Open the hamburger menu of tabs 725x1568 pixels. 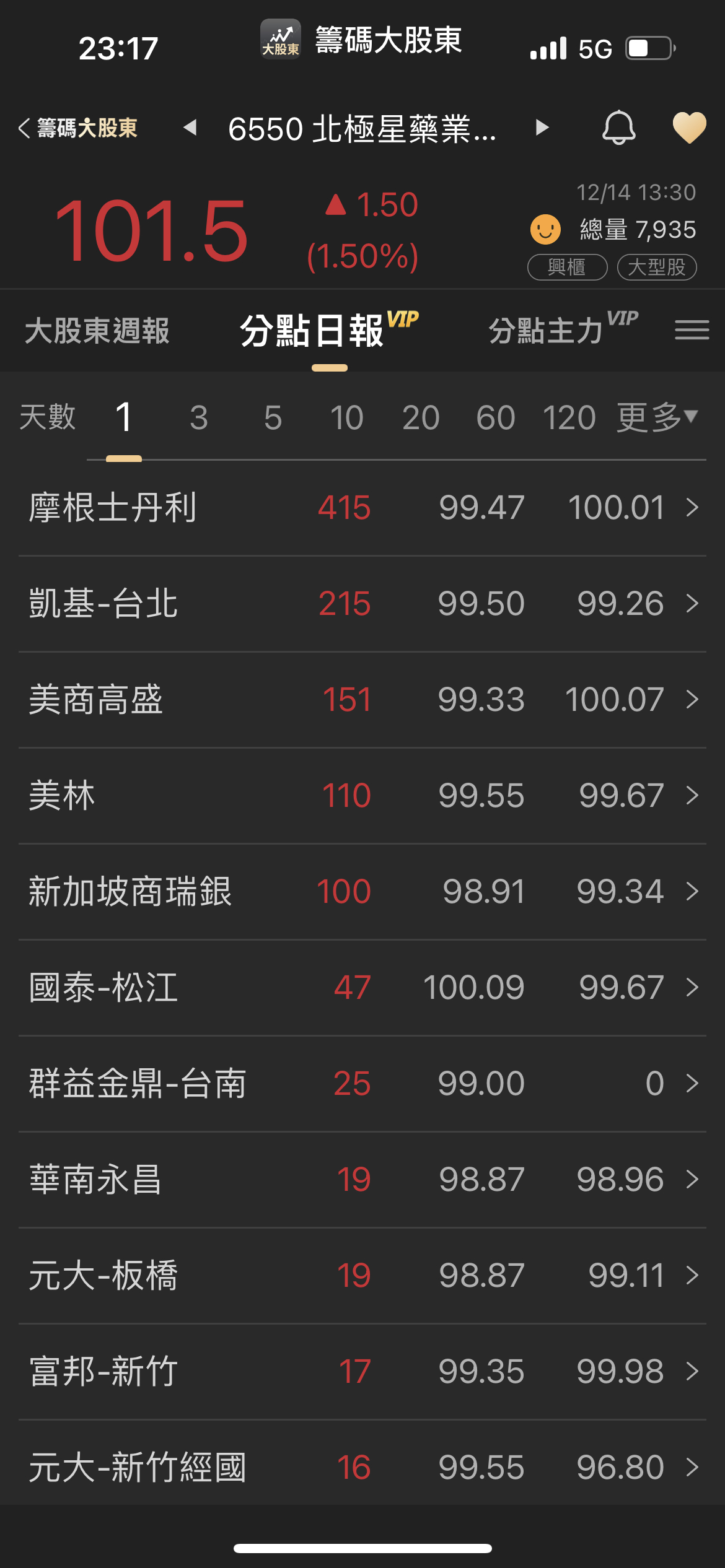pos(692,329)
